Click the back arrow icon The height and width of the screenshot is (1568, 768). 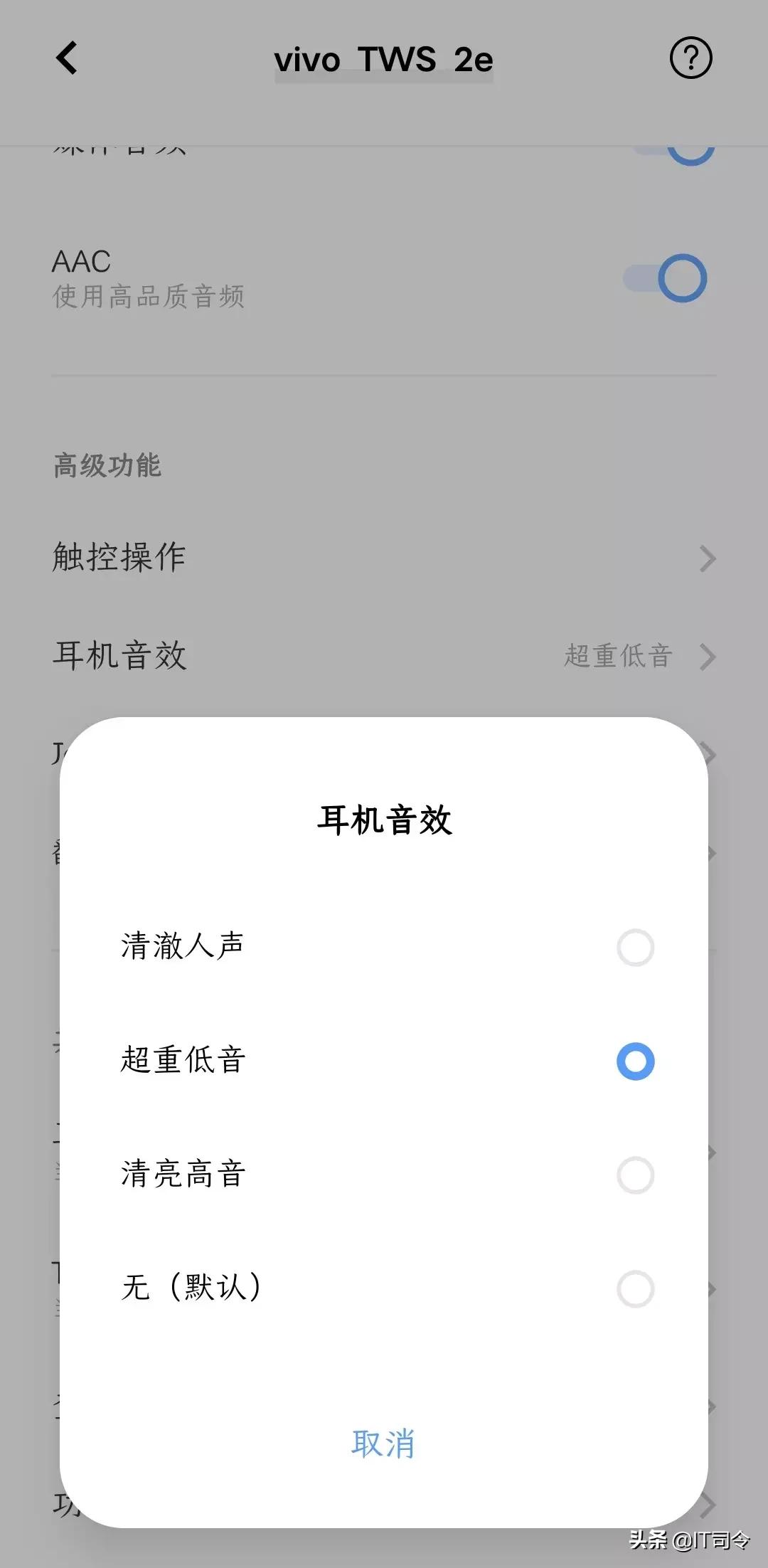67,58
